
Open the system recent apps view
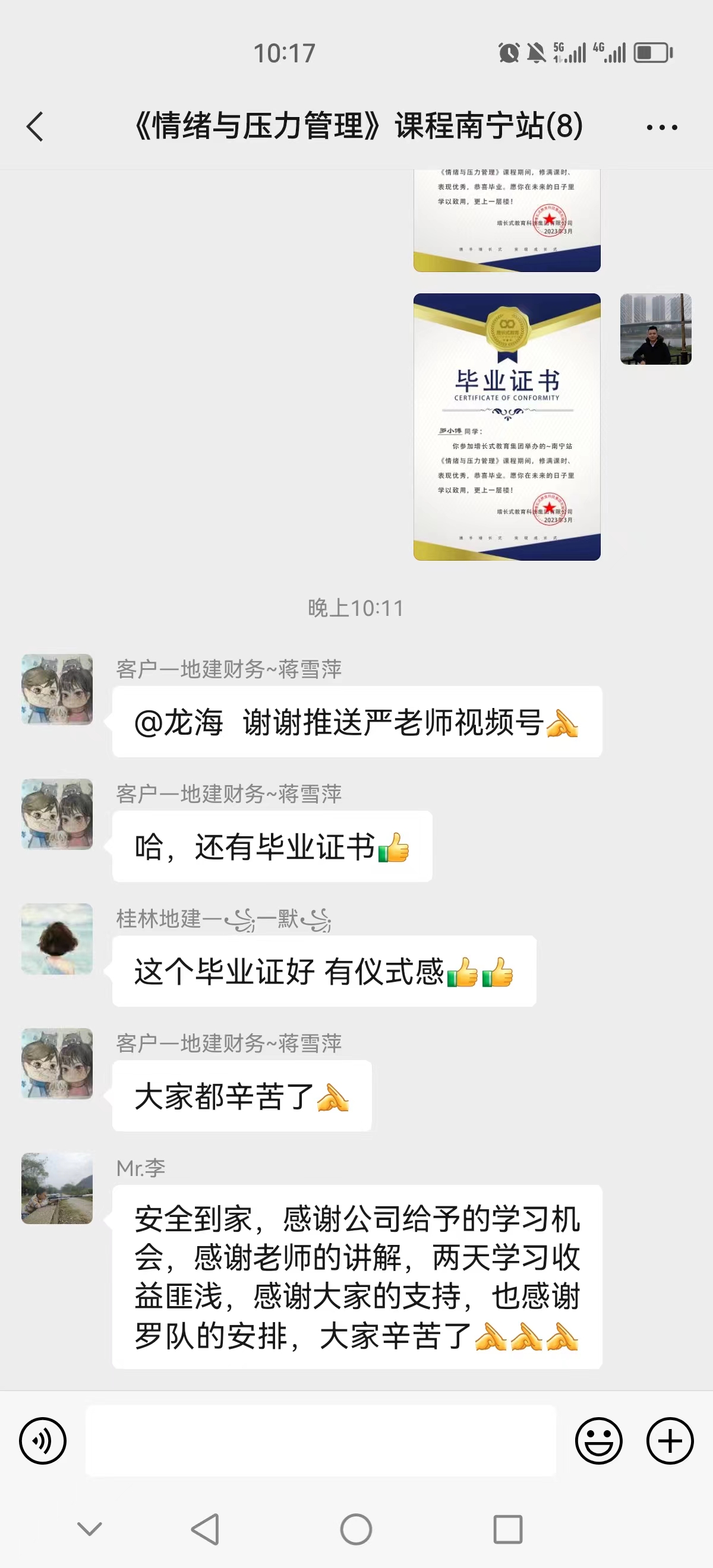tap(507, 1529)
